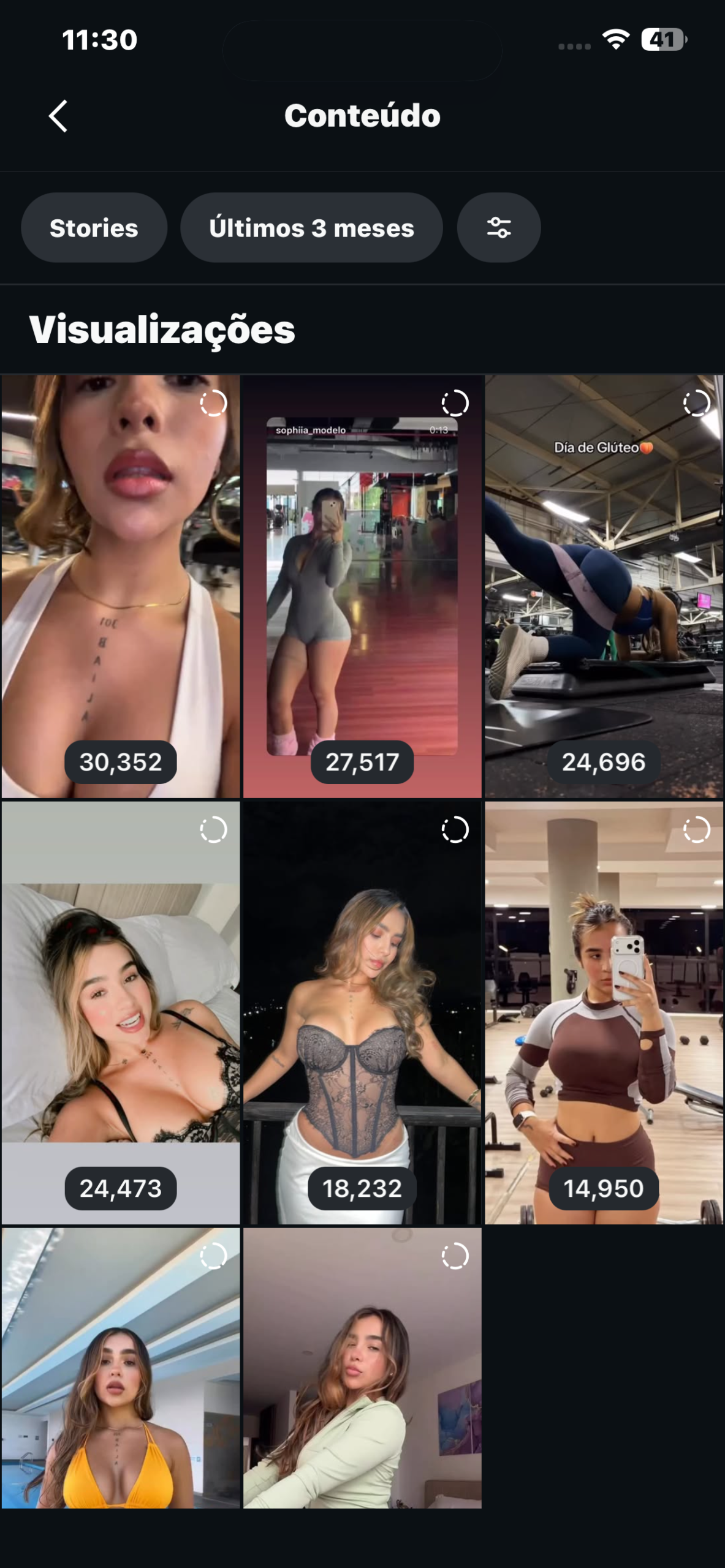The height and width of the screenshot is (1568, 725).
Task: View the Día de Glúteo story insights
Action: pos(604,586)
